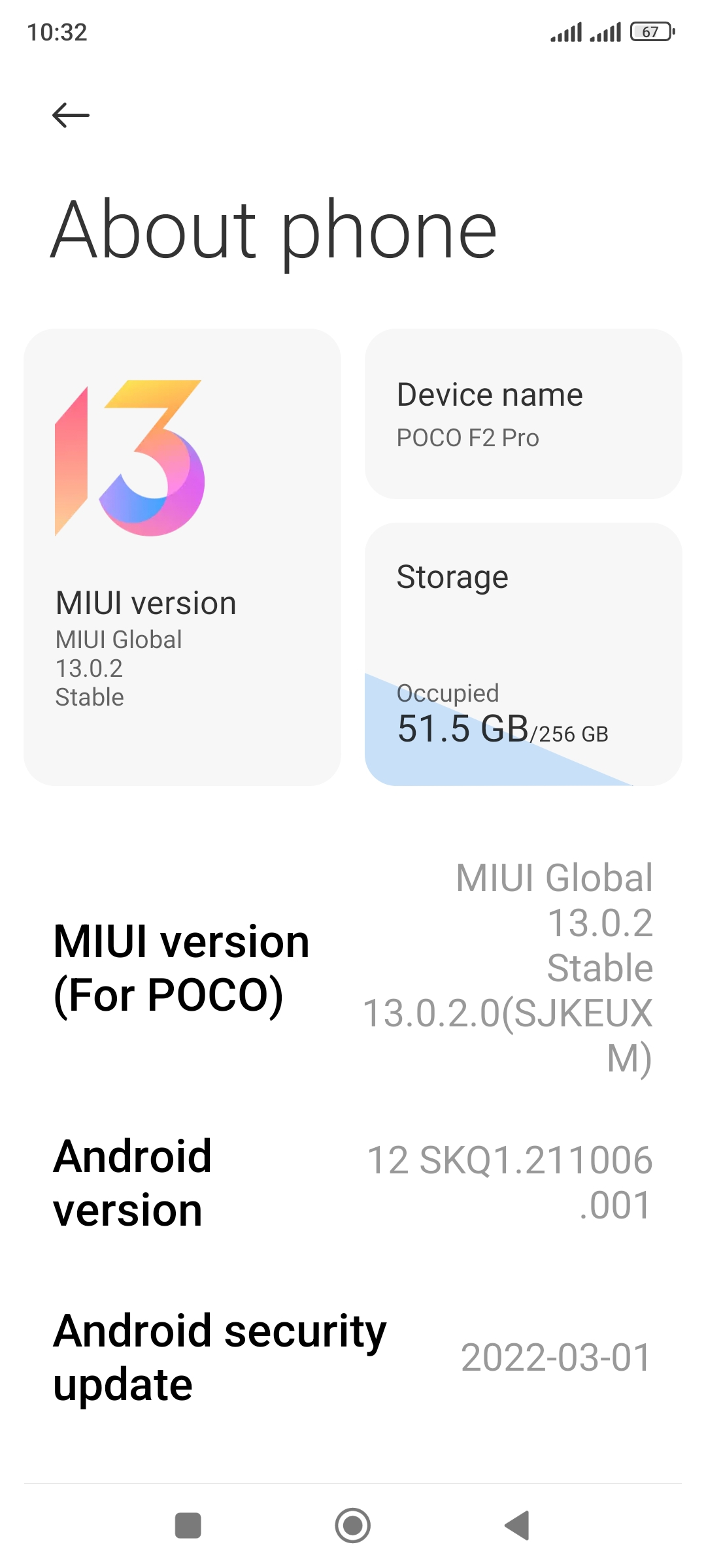Tap the MIUI version (For POCO) row

click(x=353, y=968)
